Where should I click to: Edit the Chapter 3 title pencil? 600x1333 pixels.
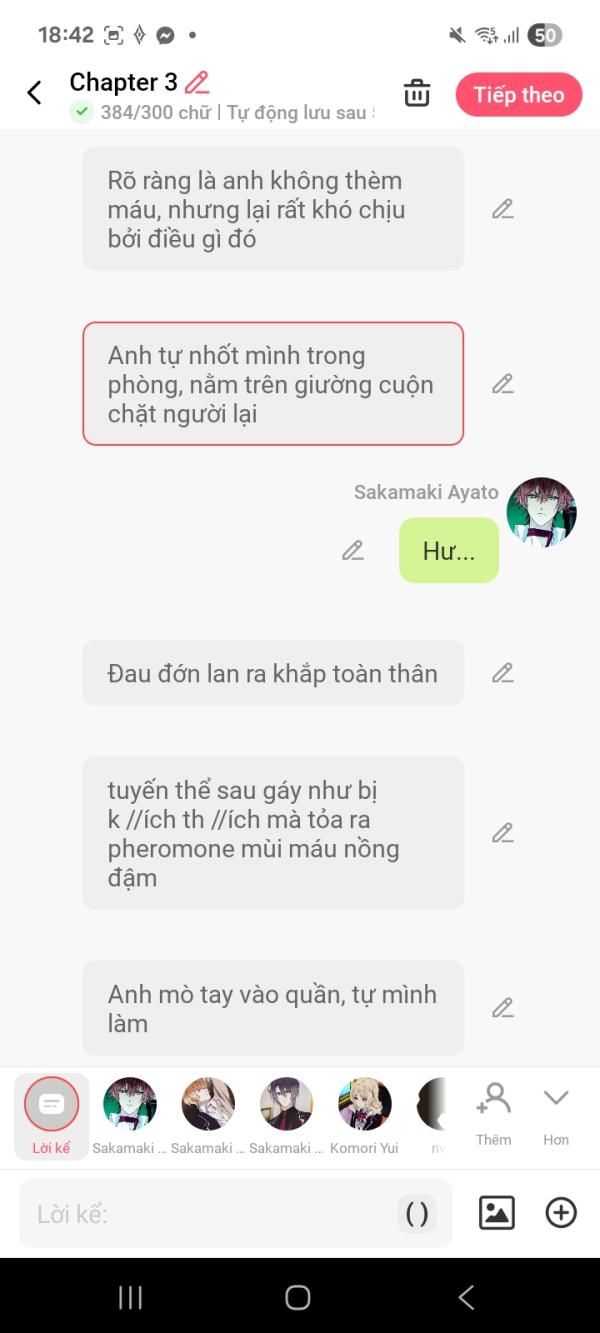click(x=197, y=82)
